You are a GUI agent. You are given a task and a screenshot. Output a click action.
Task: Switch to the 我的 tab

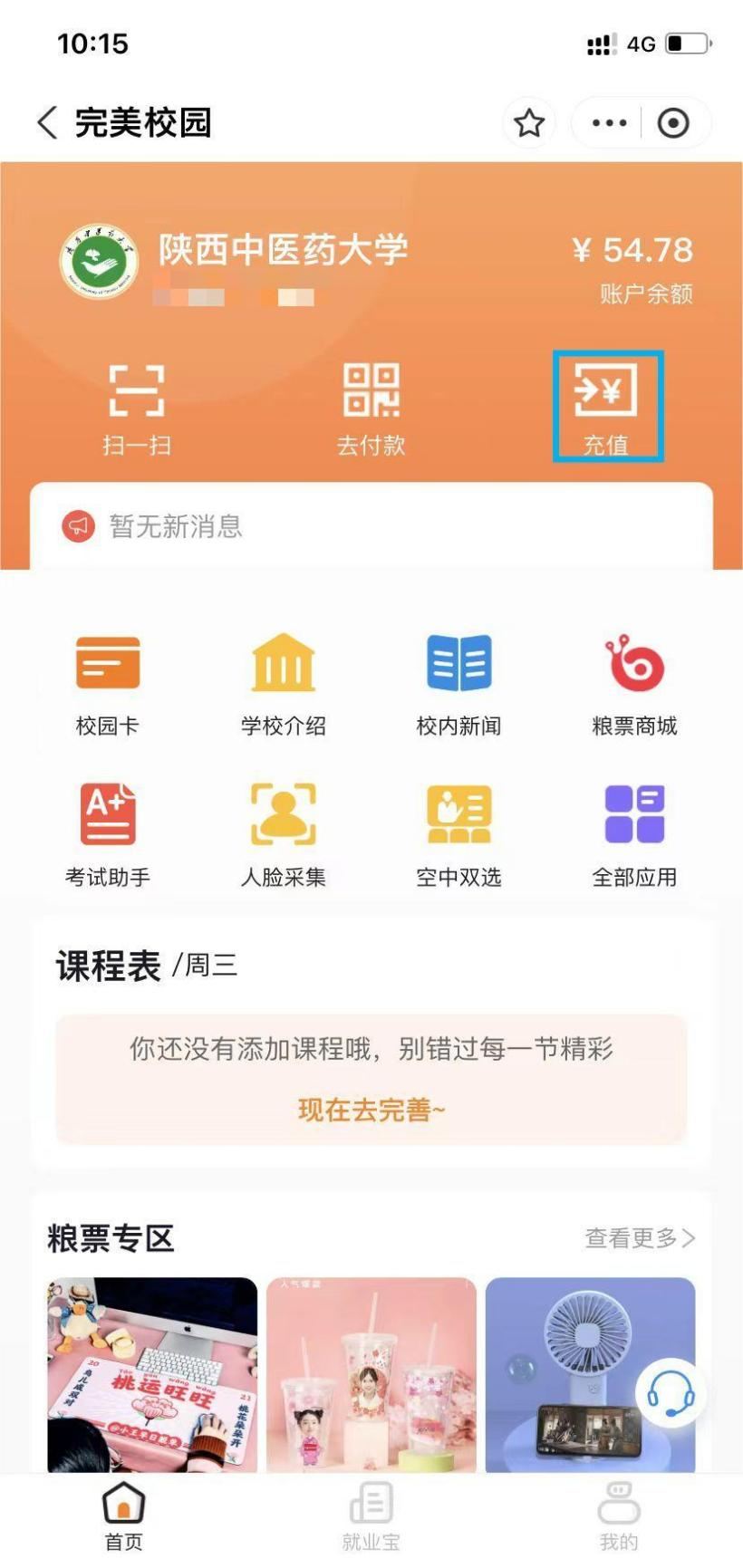[x=619, y=1517]
